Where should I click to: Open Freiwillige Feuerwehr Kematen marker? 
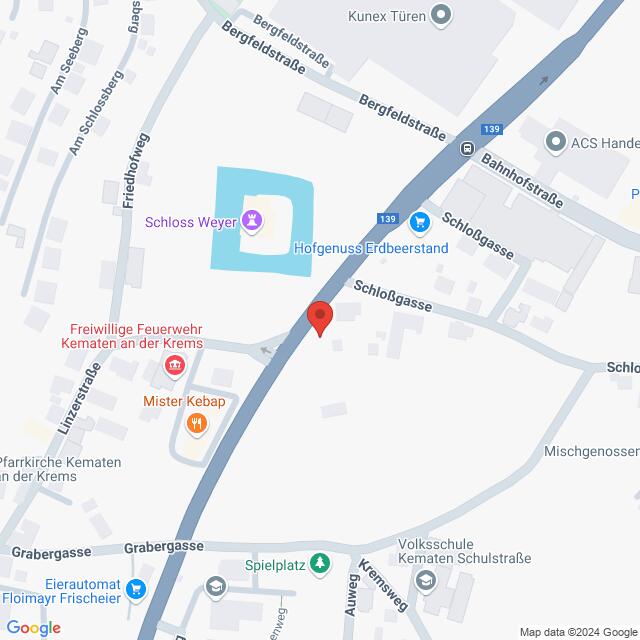point(176,366)
